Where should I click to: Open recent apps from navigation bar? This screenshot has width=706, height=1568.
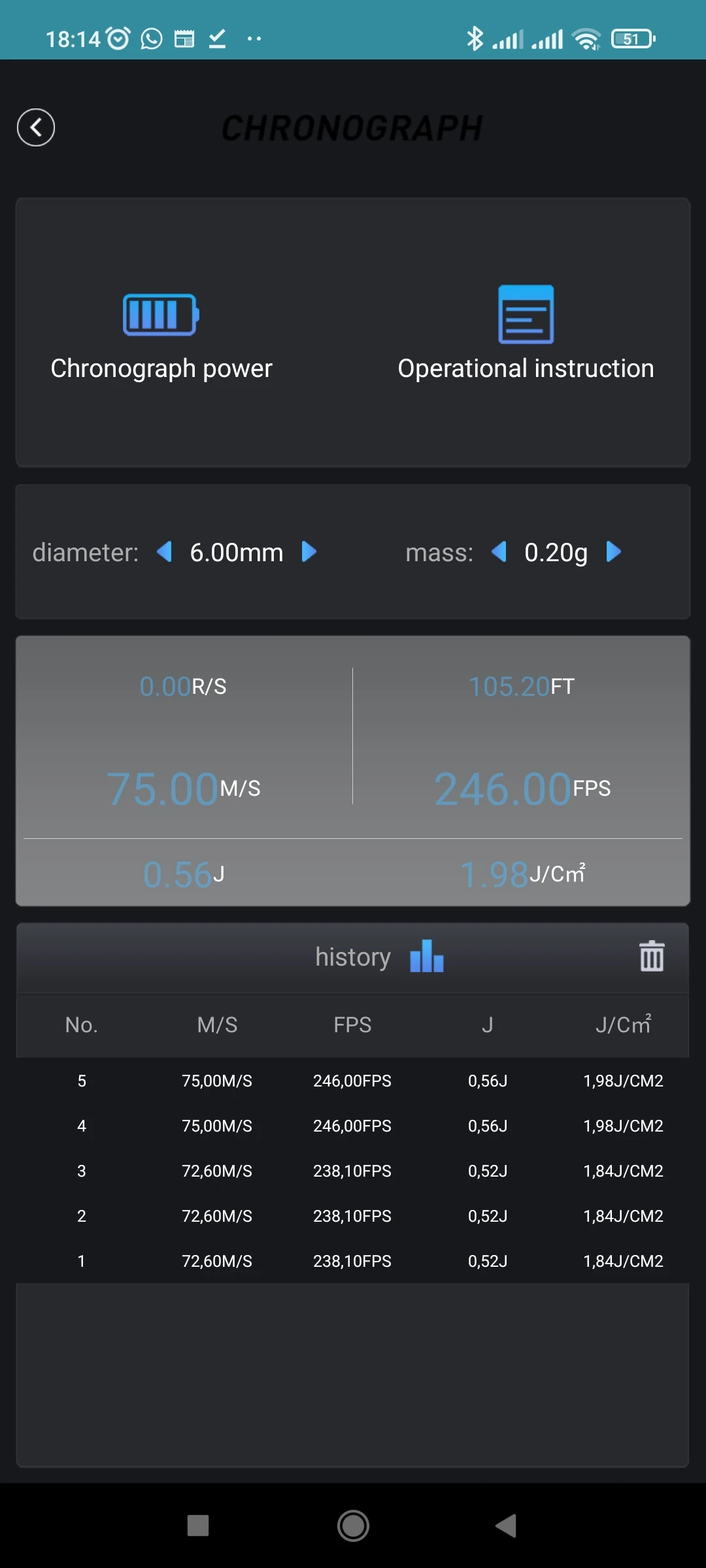click(x=198, y=1526)
